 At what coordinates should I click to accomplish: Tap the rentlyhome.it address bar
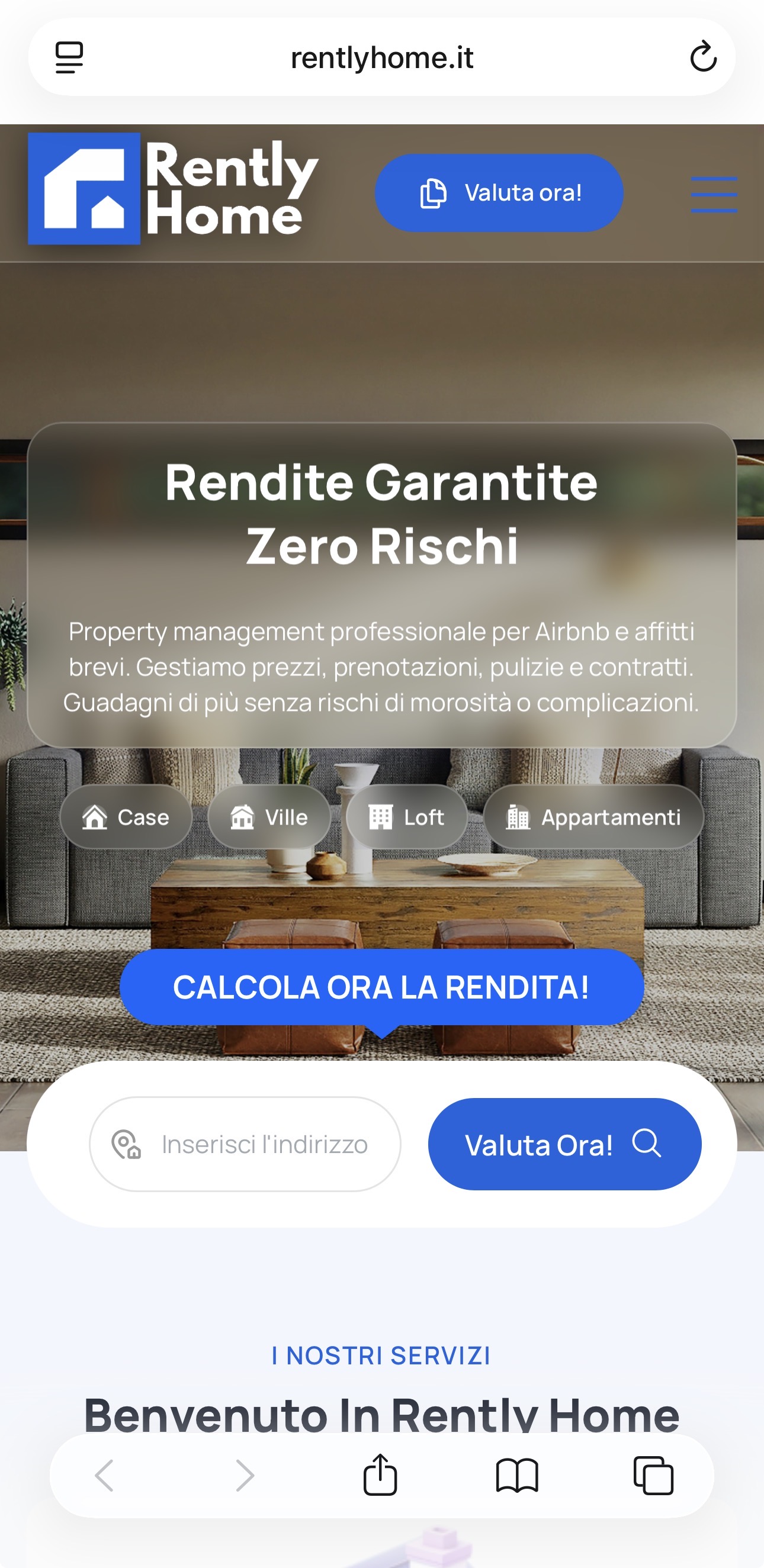[x=382, y=57]
